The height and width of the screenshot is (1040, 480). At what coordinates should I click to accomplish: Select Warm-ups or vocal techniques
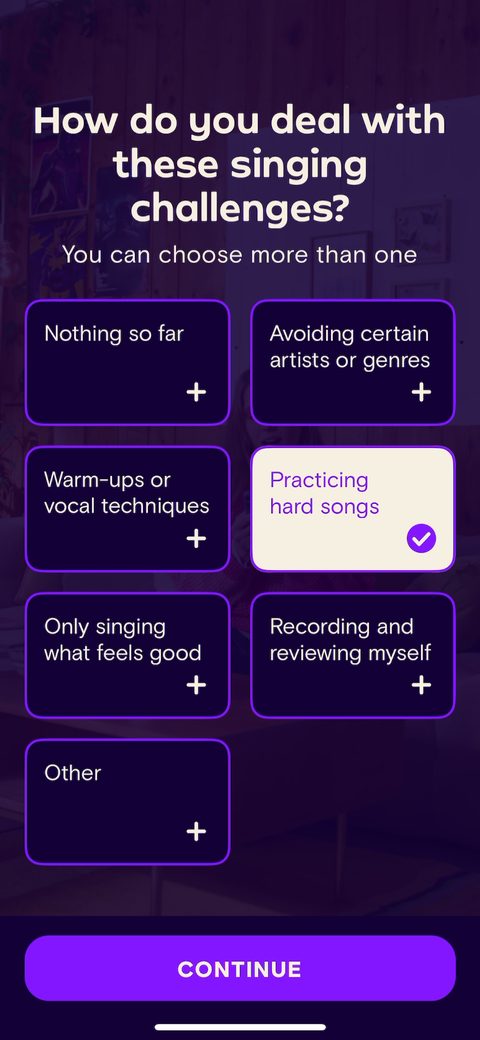[x=127, y=509]
